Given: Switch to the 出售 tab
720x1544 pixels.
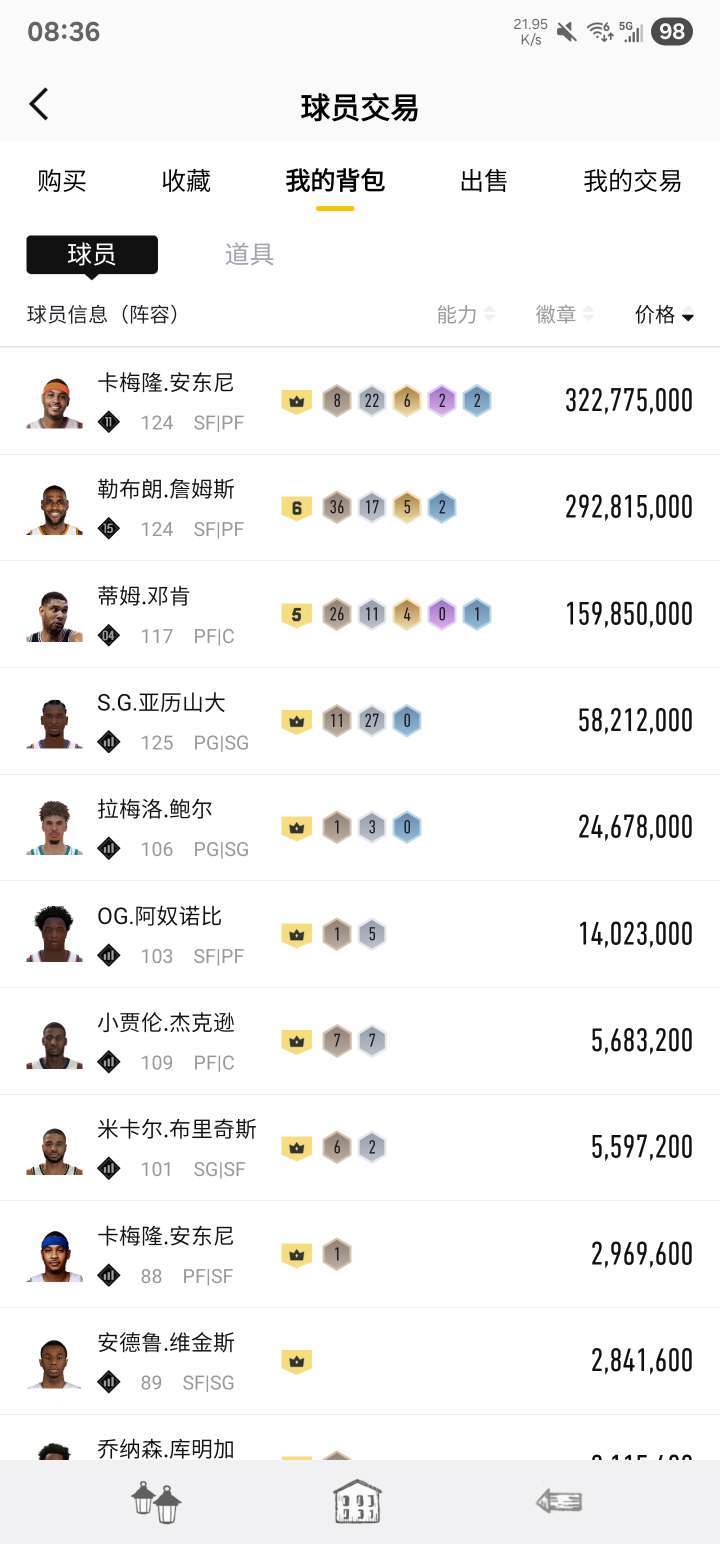Looking at the screenshot, I should coord(483,181).
